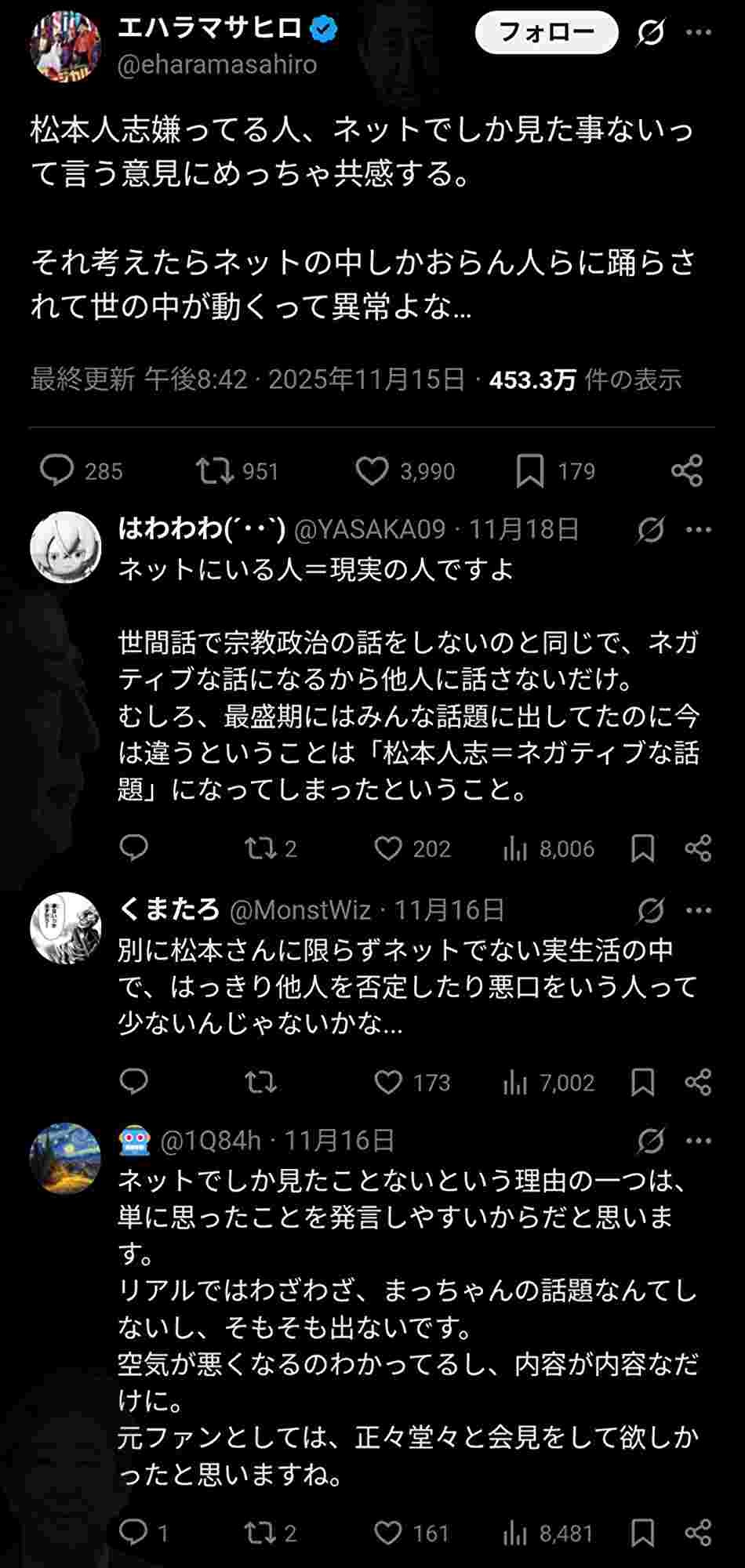Like the reply by @YASAKA09
The height and width of the screenshot is (1568, 745).
pyautogui.click(x=388, y=848)
